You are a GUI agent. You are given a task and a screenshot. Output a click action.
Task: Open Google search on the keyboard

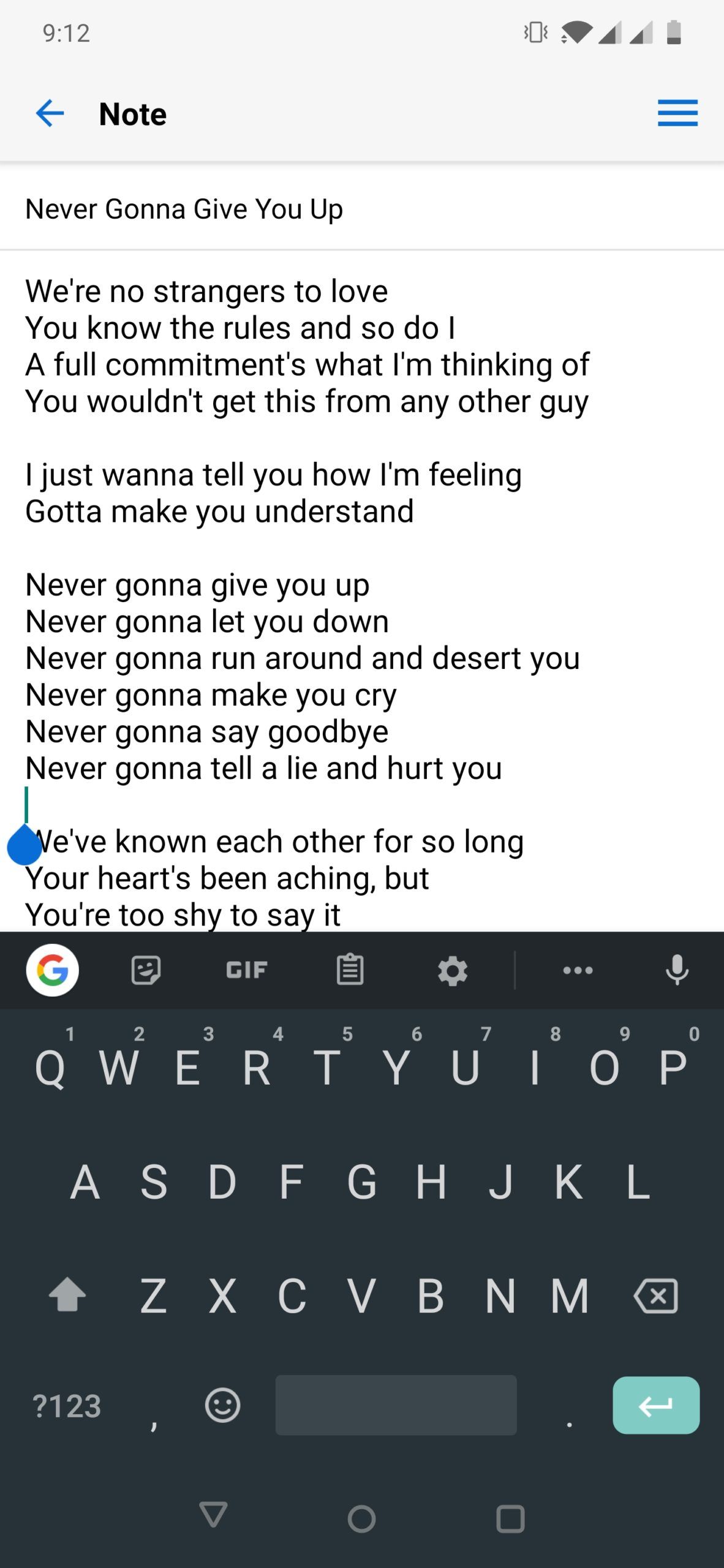(x=53, y=970)
